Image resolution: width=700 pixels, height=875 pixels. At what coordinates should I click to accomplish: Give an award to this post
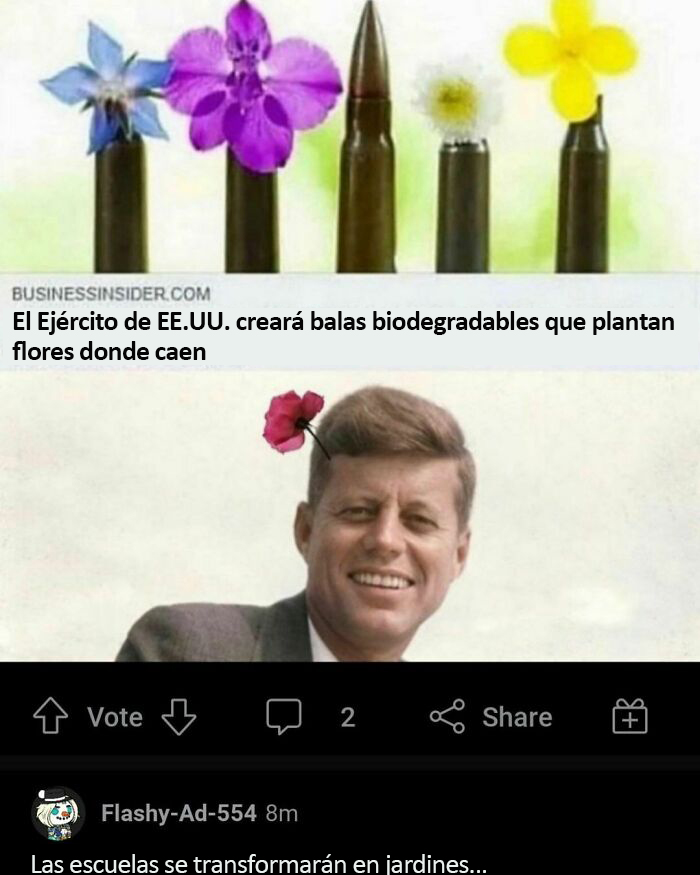630,717
